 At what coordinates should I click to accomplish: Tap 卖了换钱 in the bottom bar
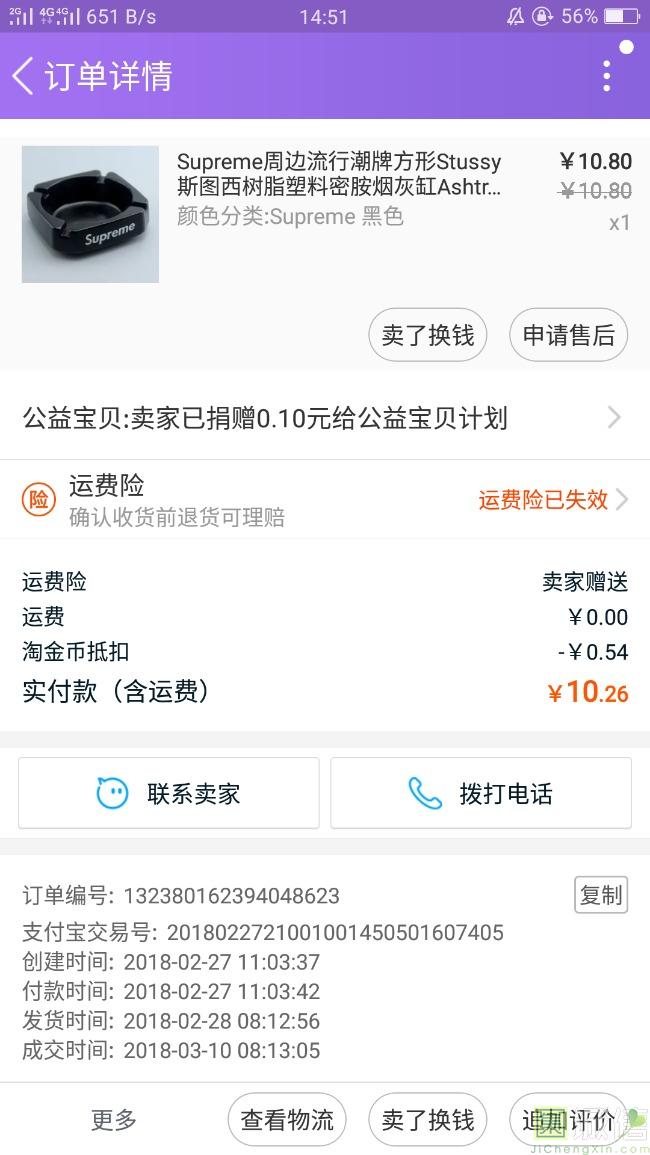428,1120
